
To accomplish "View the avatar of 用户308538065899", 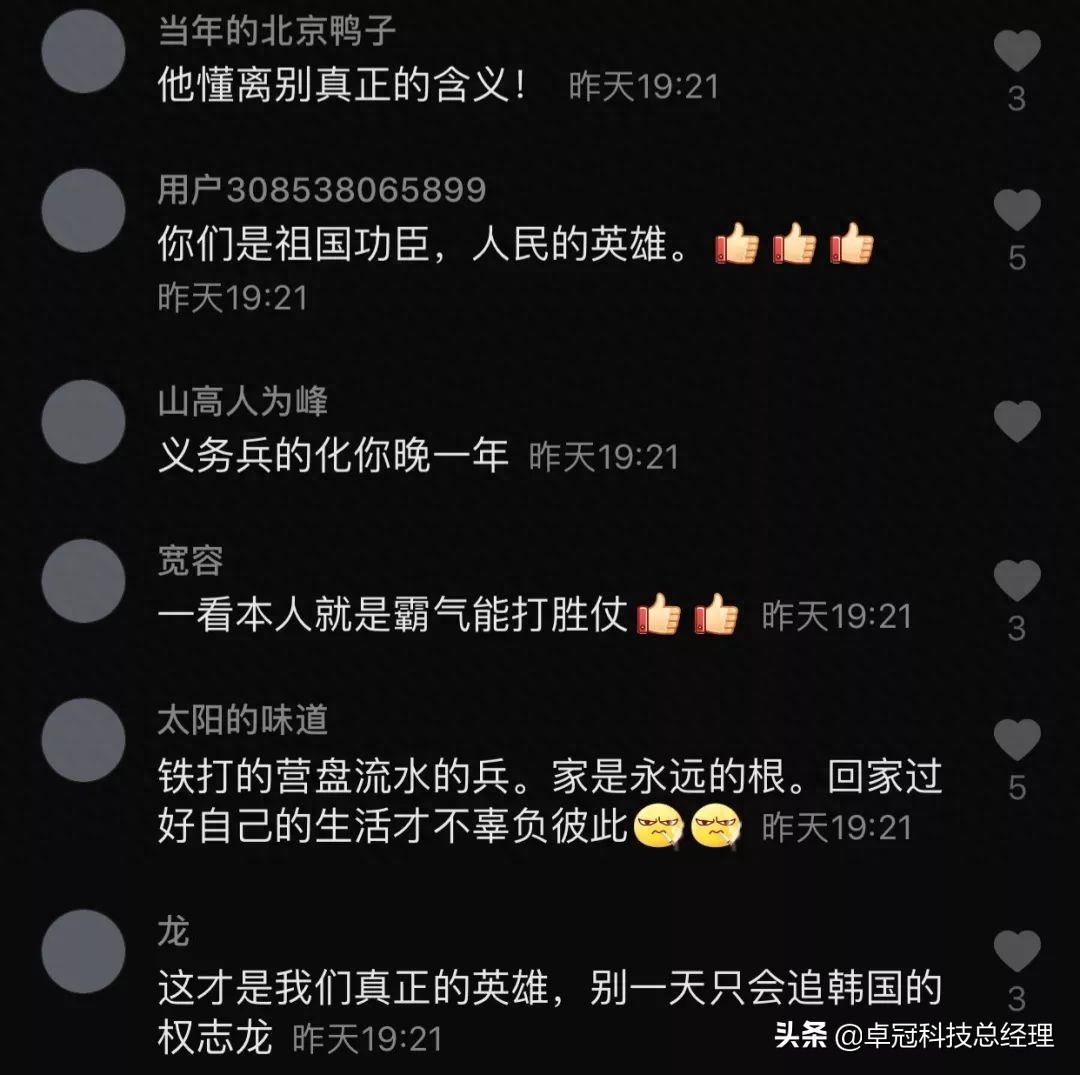I will (x=84, y=211).
